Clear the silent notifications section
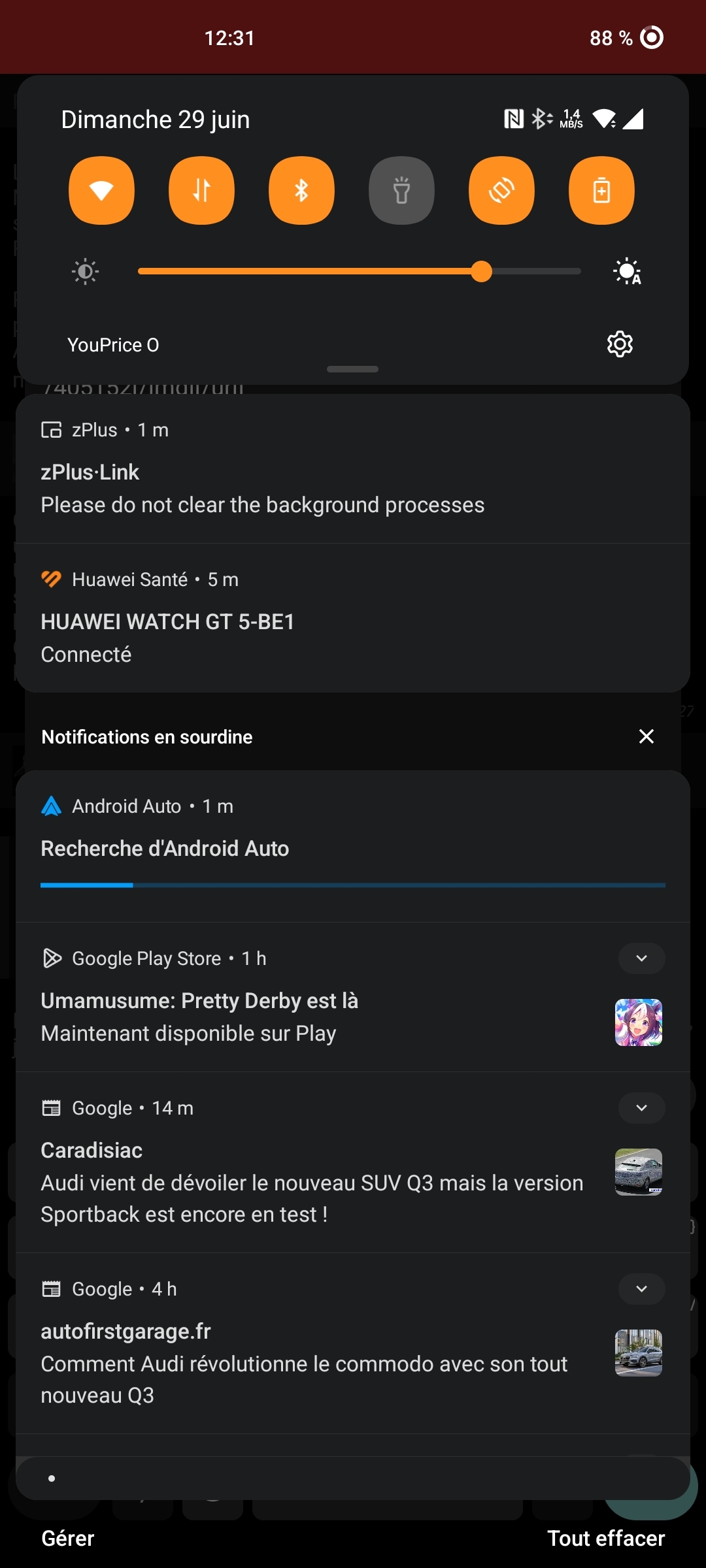The height and width of the screenshot is (1568, 706). (646, 736)
